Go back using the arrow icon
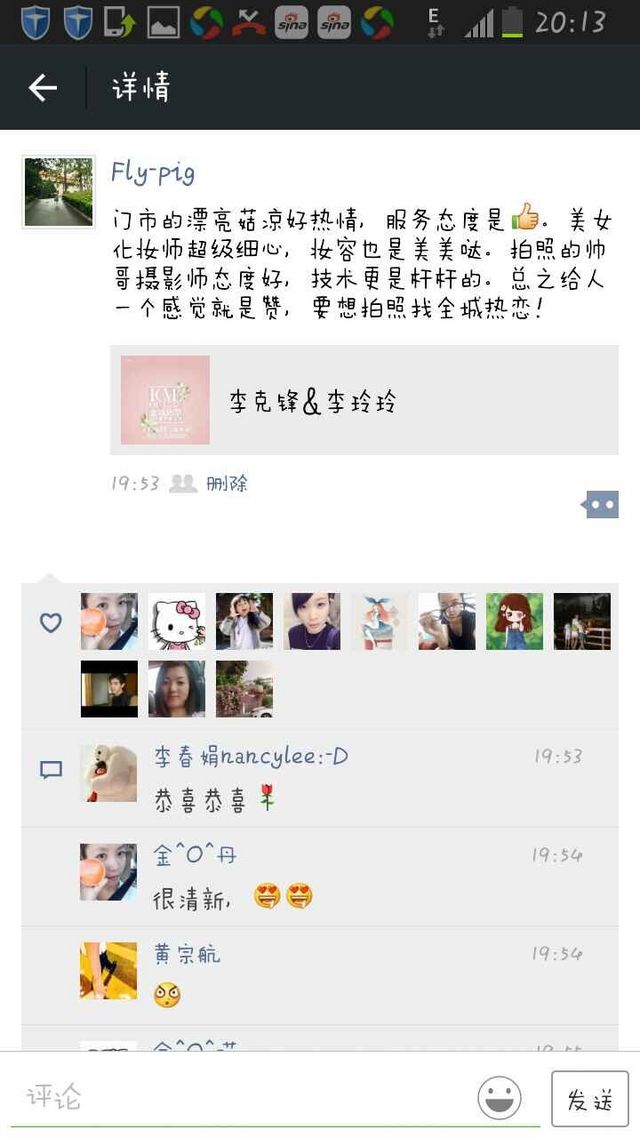 tap(42, 88)
